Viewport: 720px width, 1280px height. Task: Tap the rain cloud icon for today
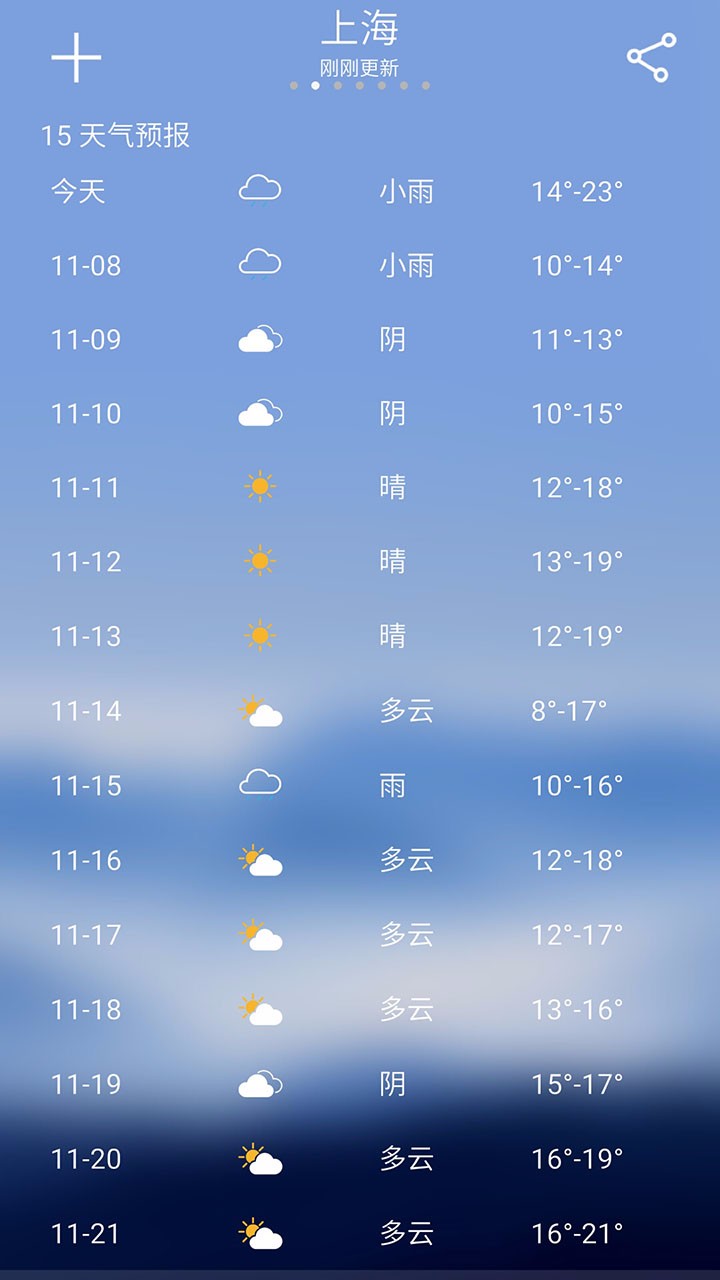tap(260, 188)
